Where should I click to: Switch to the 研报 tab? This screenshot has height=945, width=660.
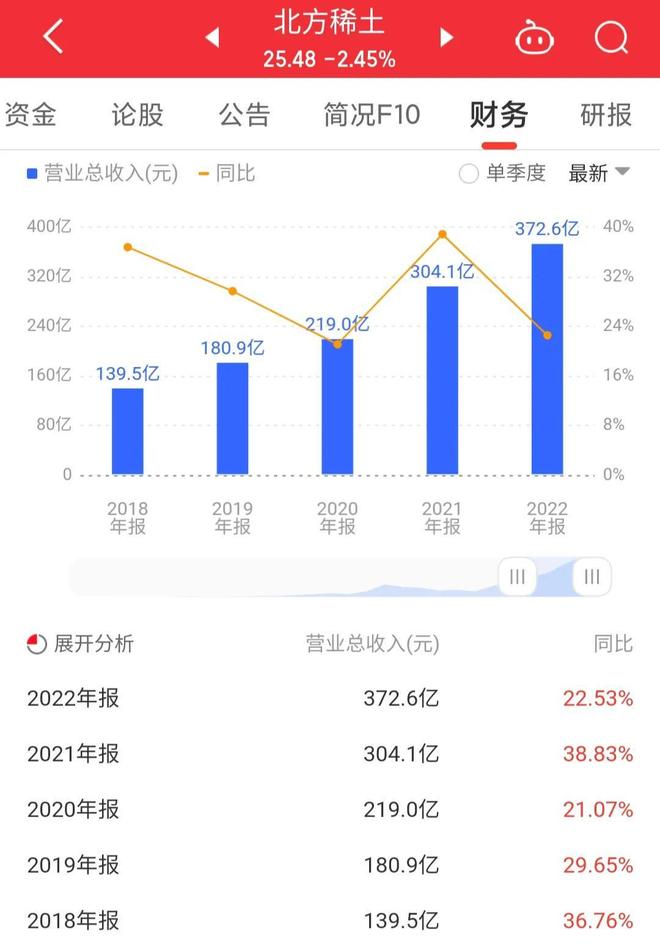(606, 115)
